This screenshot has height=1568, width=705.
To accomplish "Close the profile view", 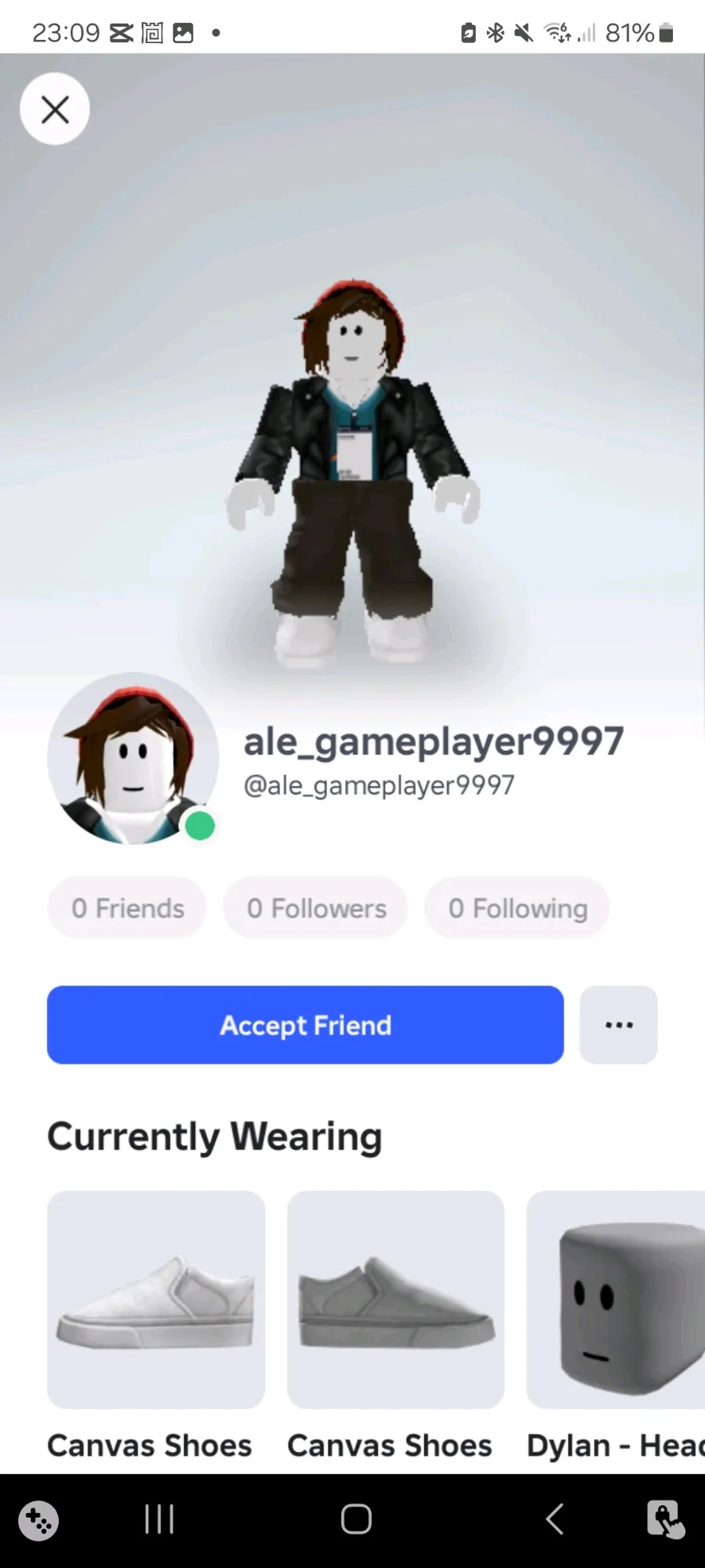I will 54,109.
